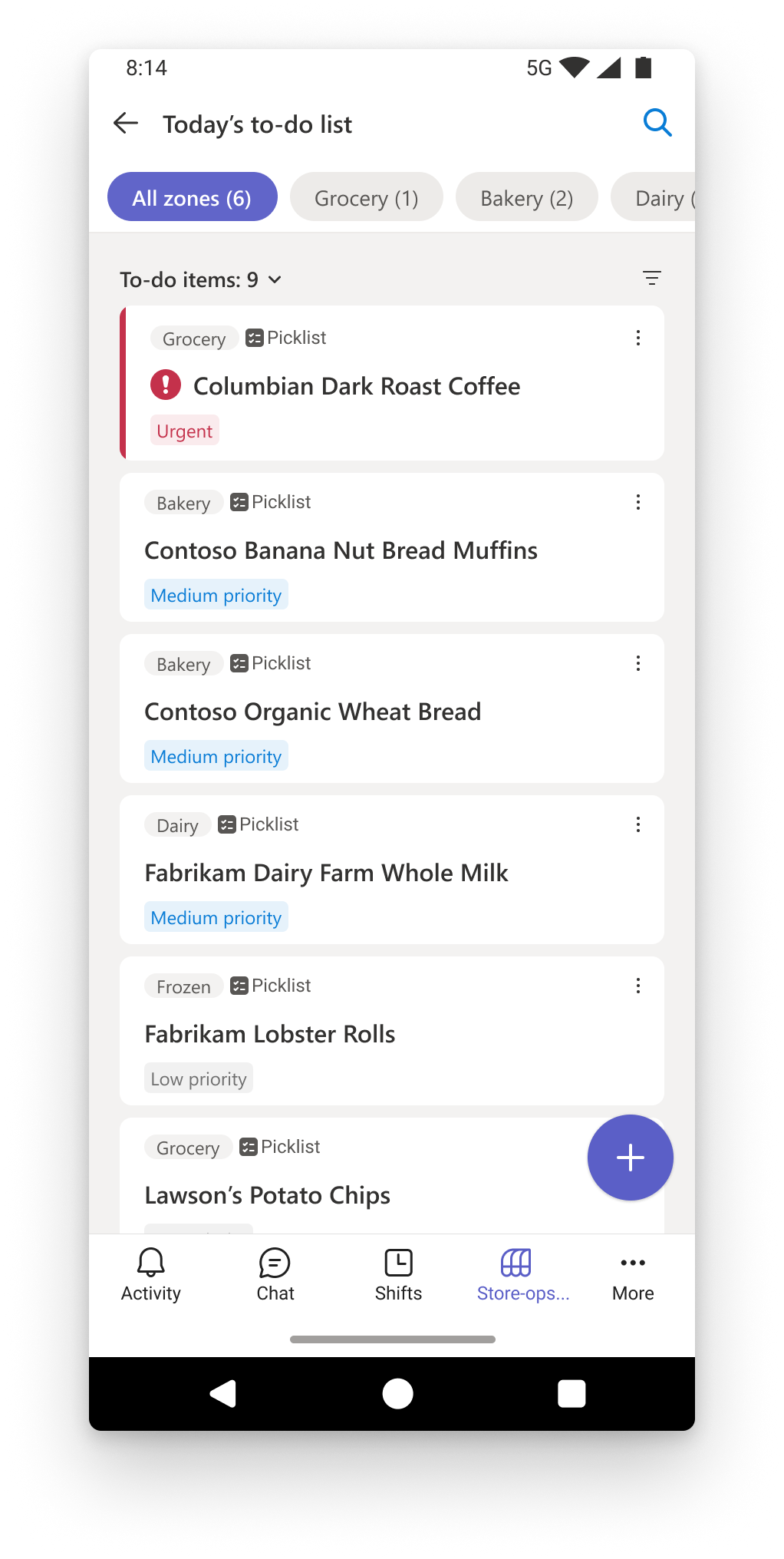Image resolution: width=784 pixels, height=1559 pixels.
Task: Open options for Fabrikam Lobster Rolls
Action: point(638,986)
